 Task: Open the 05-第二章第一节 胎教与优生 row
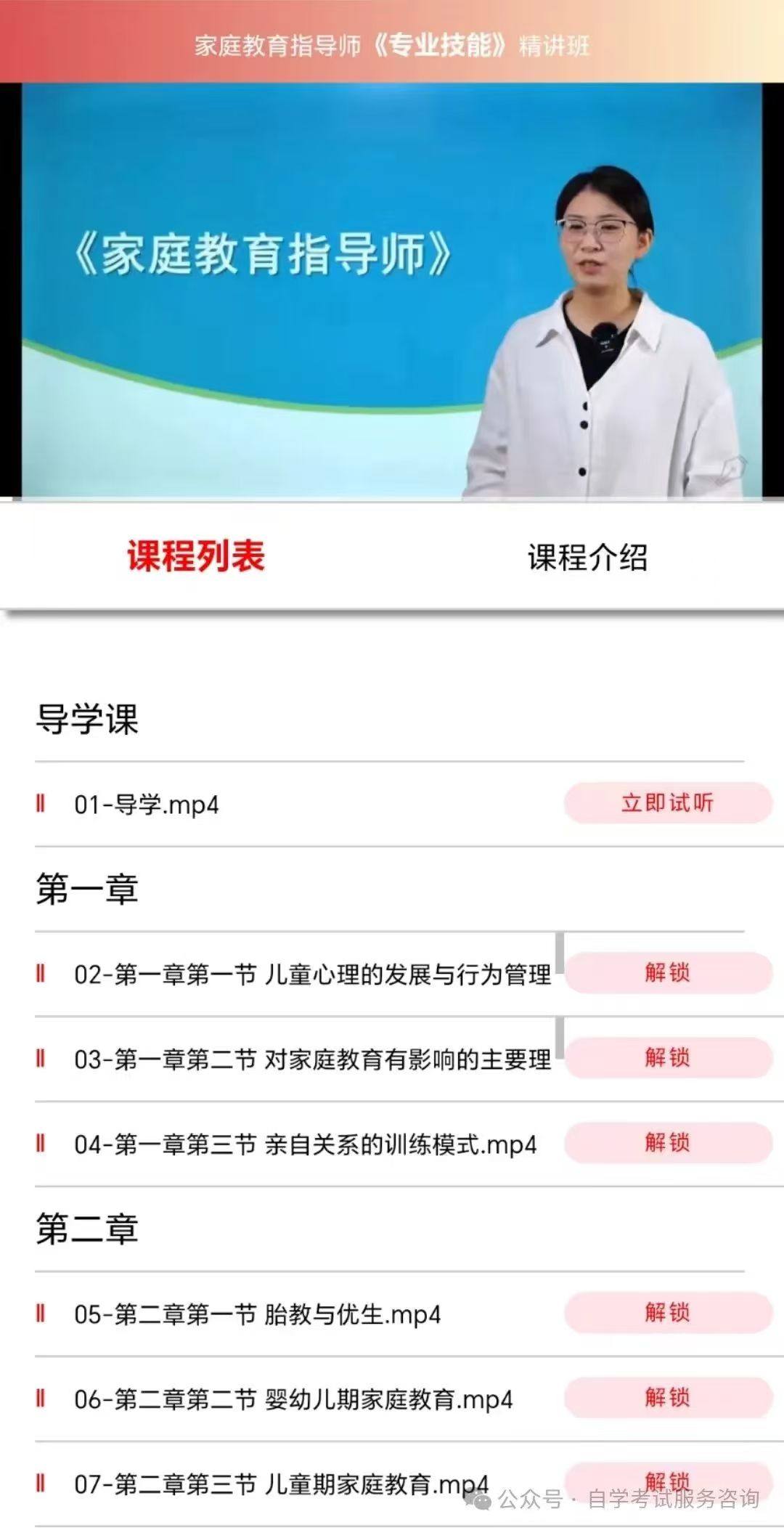click(x=258, y=1314)
